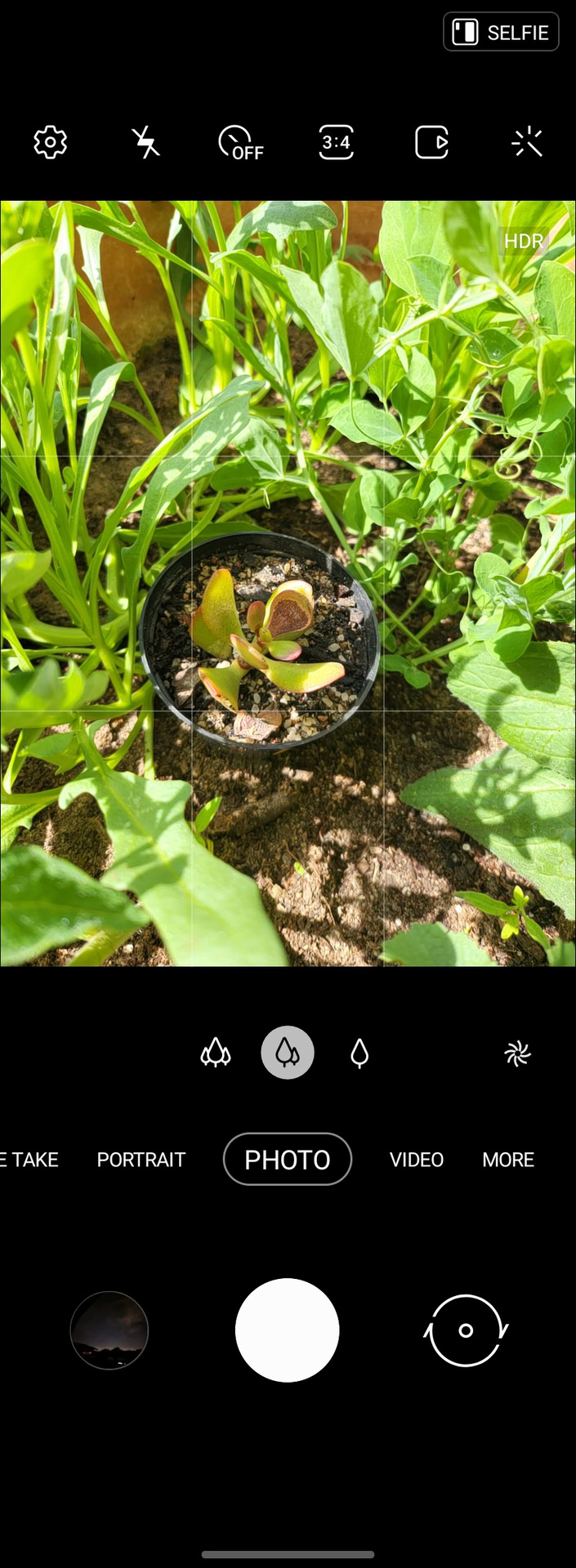Image resolution: width=576 pixels, height=1568 pixels.
Task: Toggle the flash setting
Action: click(146, 143)
